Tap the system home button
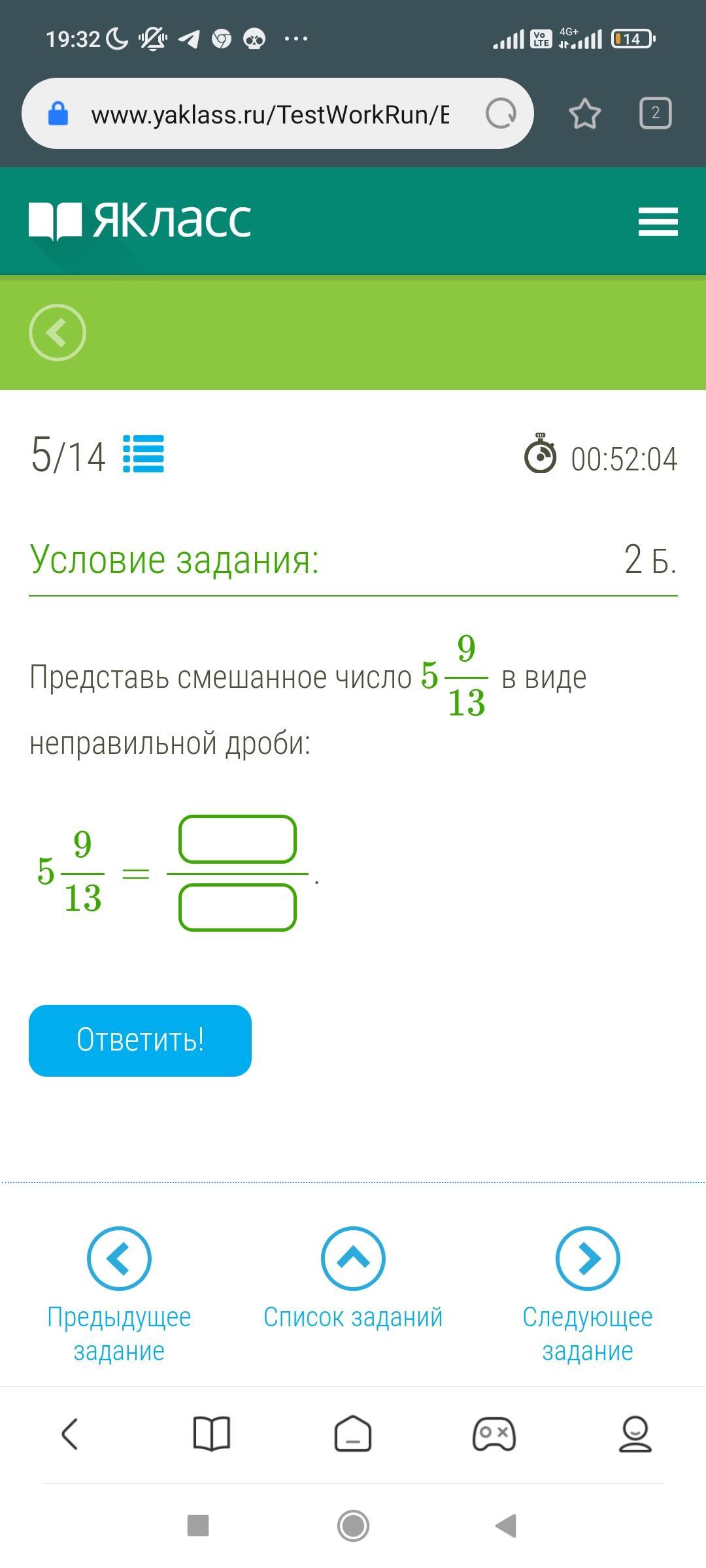Screen dimensions: 706x1568 [x=353, y=1526]
